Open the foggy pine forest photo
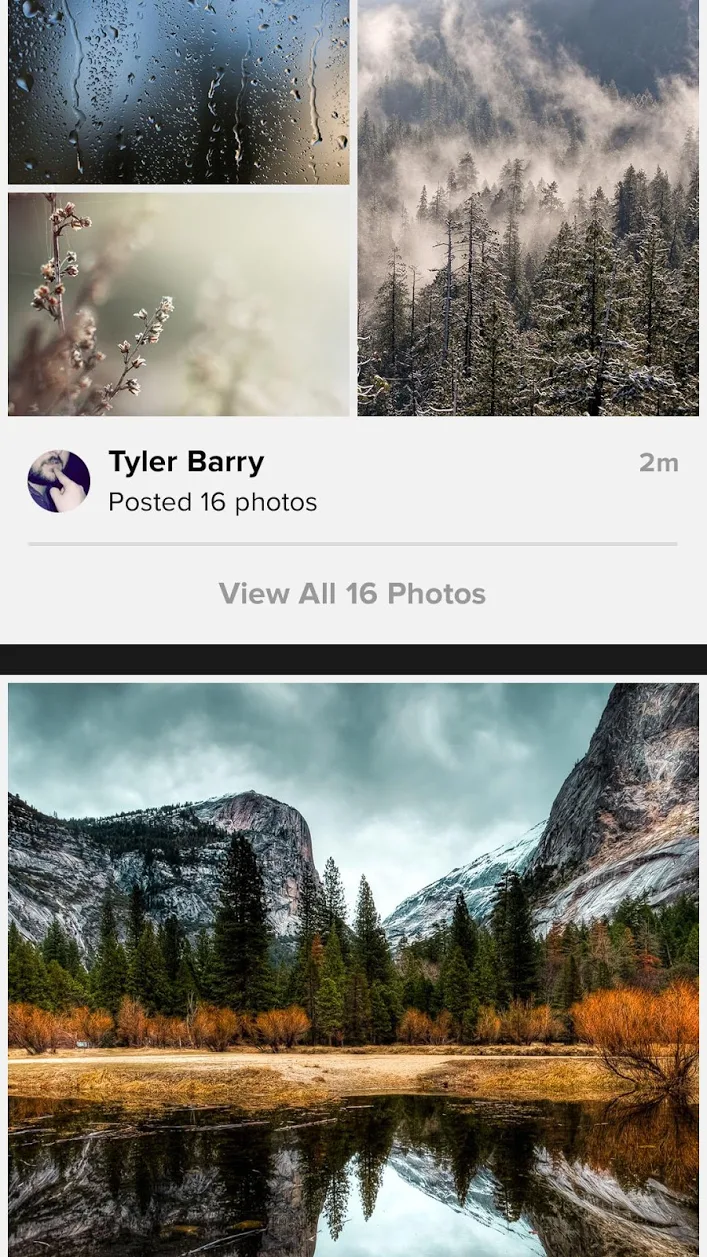 pyautogui.click(x=528, y=208)
